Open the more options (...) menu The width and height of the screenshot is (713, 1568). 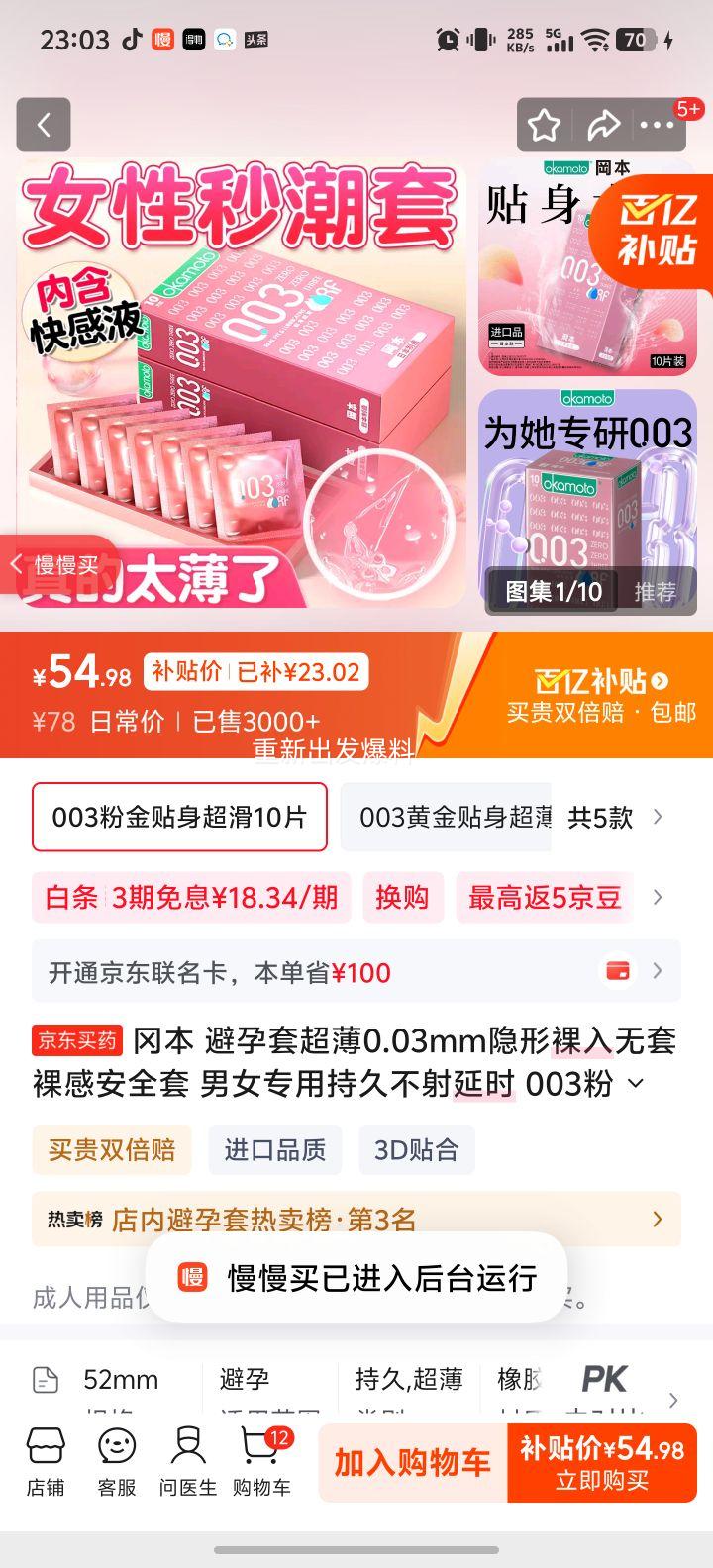click(x=659, y=125)
